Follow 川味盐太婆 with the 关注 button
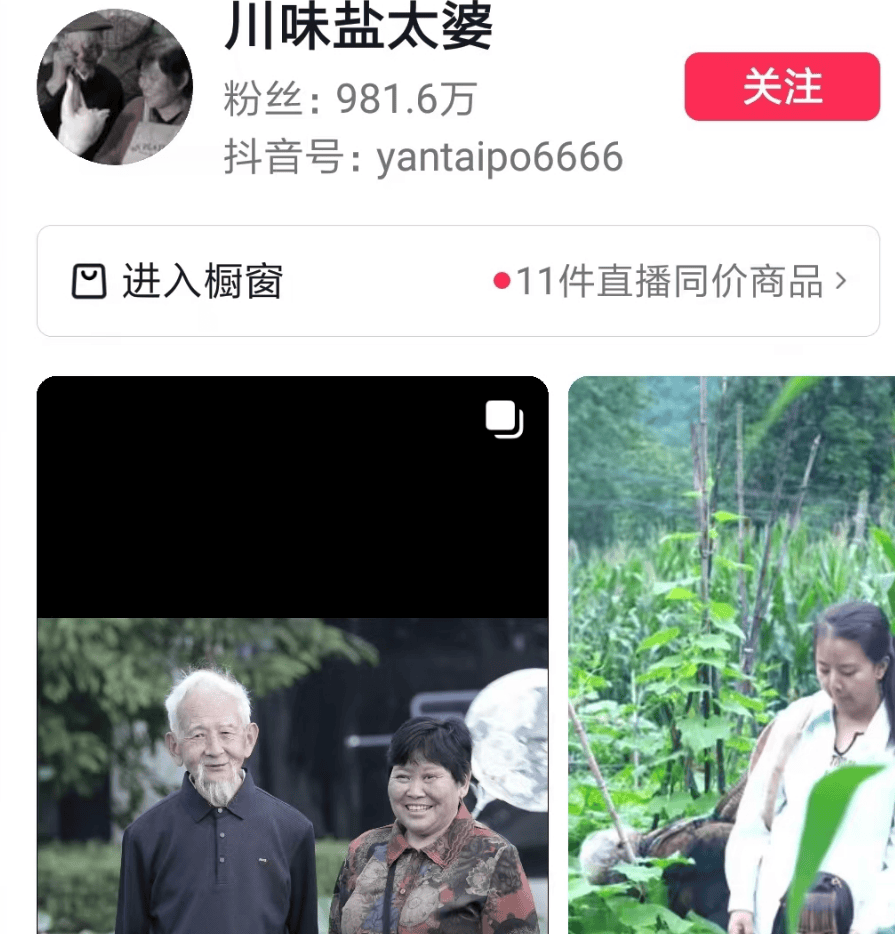Image resolution: width=895 pixels, height=934 pixels. point(782,87)
